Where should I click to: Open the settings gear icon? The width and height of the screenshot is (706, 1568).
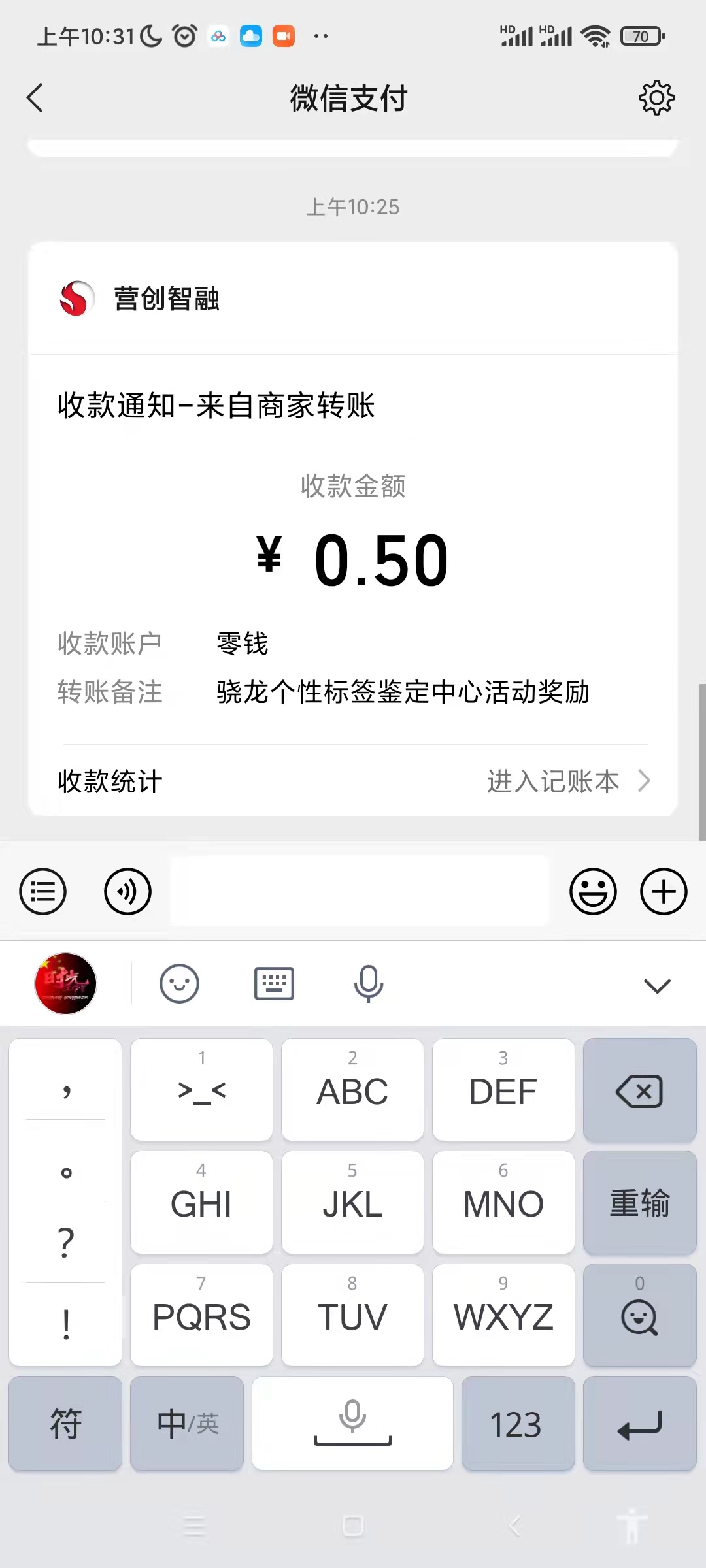coord(656,98)
